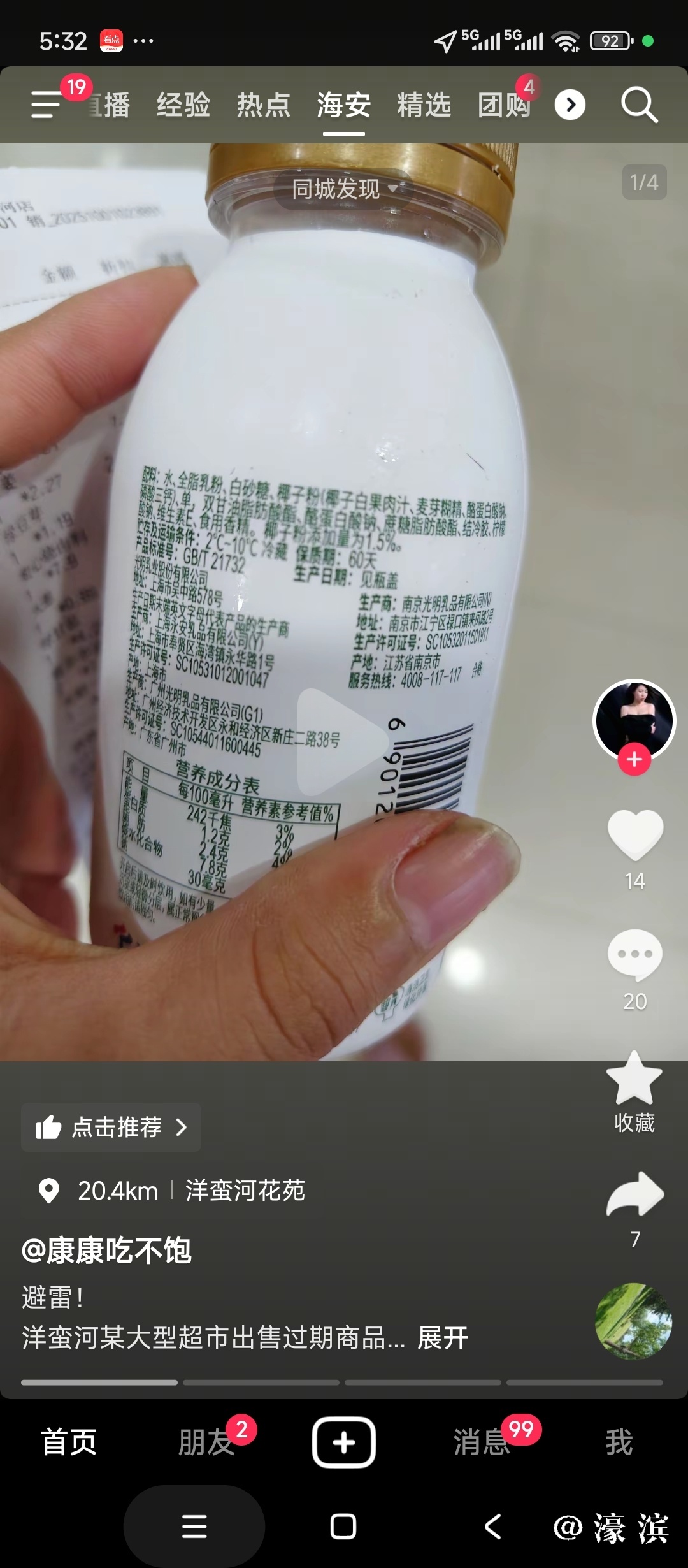Follow the author with the plus badge
This screenshot has width=688, height=1568.
tap(634, 760)
